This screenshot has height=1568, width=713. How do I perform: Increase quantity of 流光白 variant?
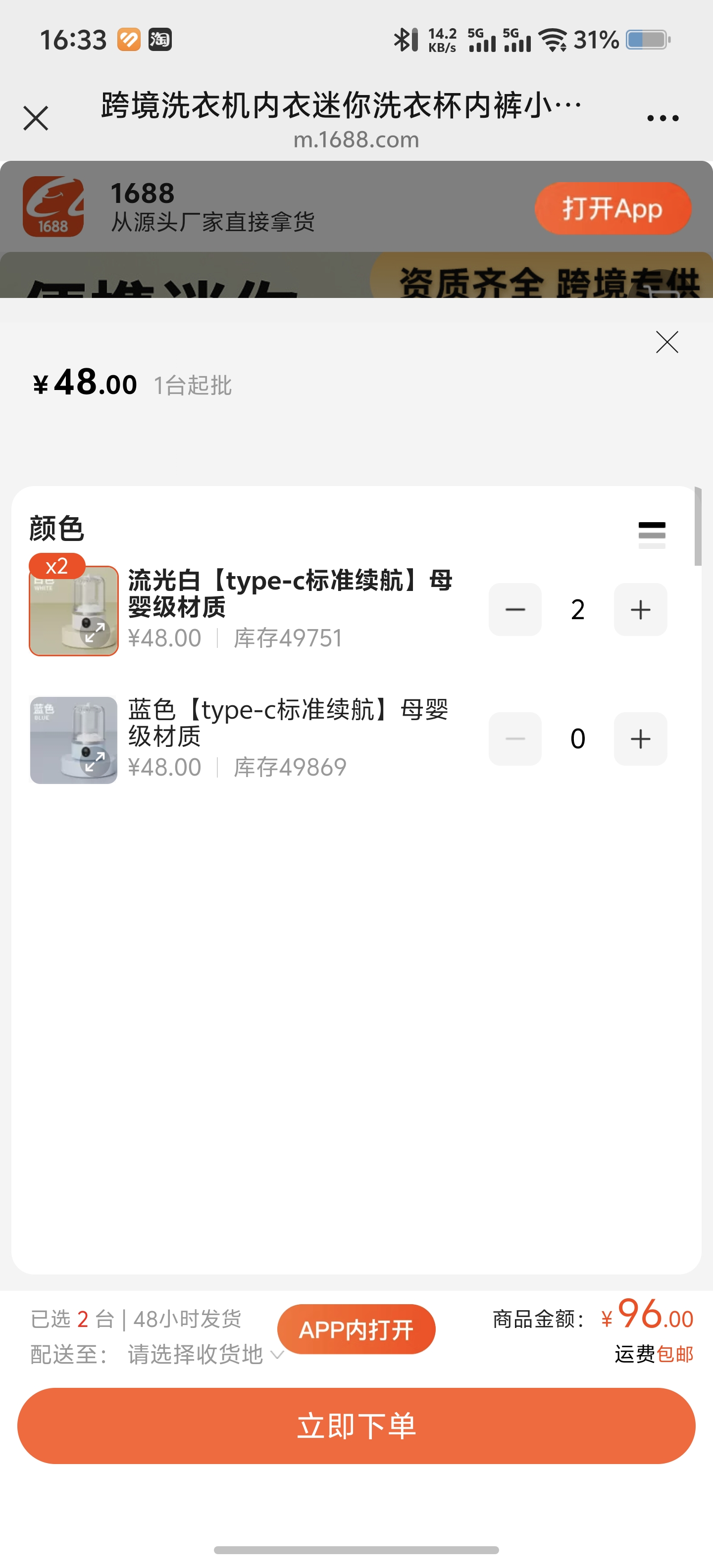[641, 610]
